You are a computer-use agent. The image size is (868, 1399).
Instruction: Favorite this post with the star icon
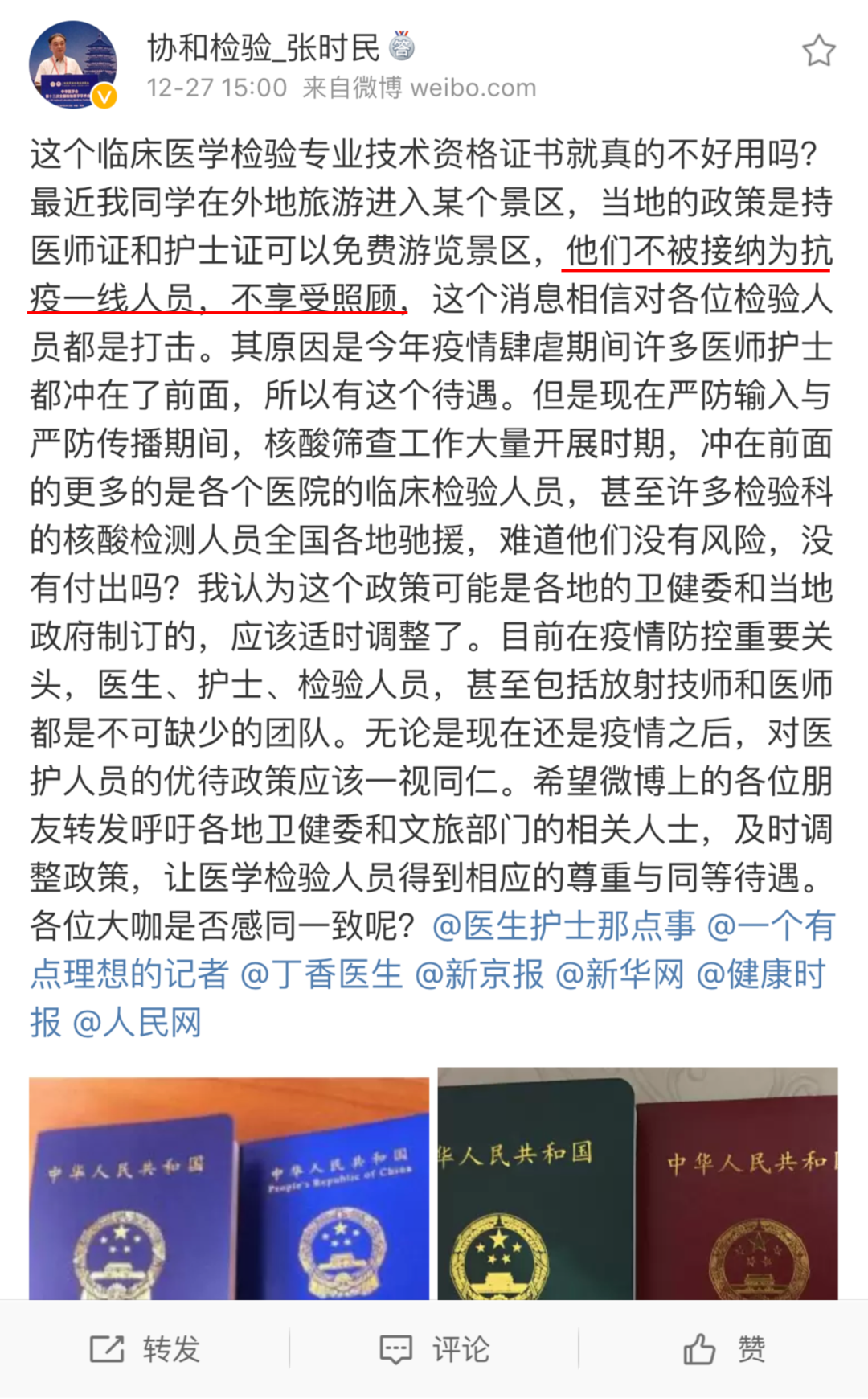coord(818,51)
